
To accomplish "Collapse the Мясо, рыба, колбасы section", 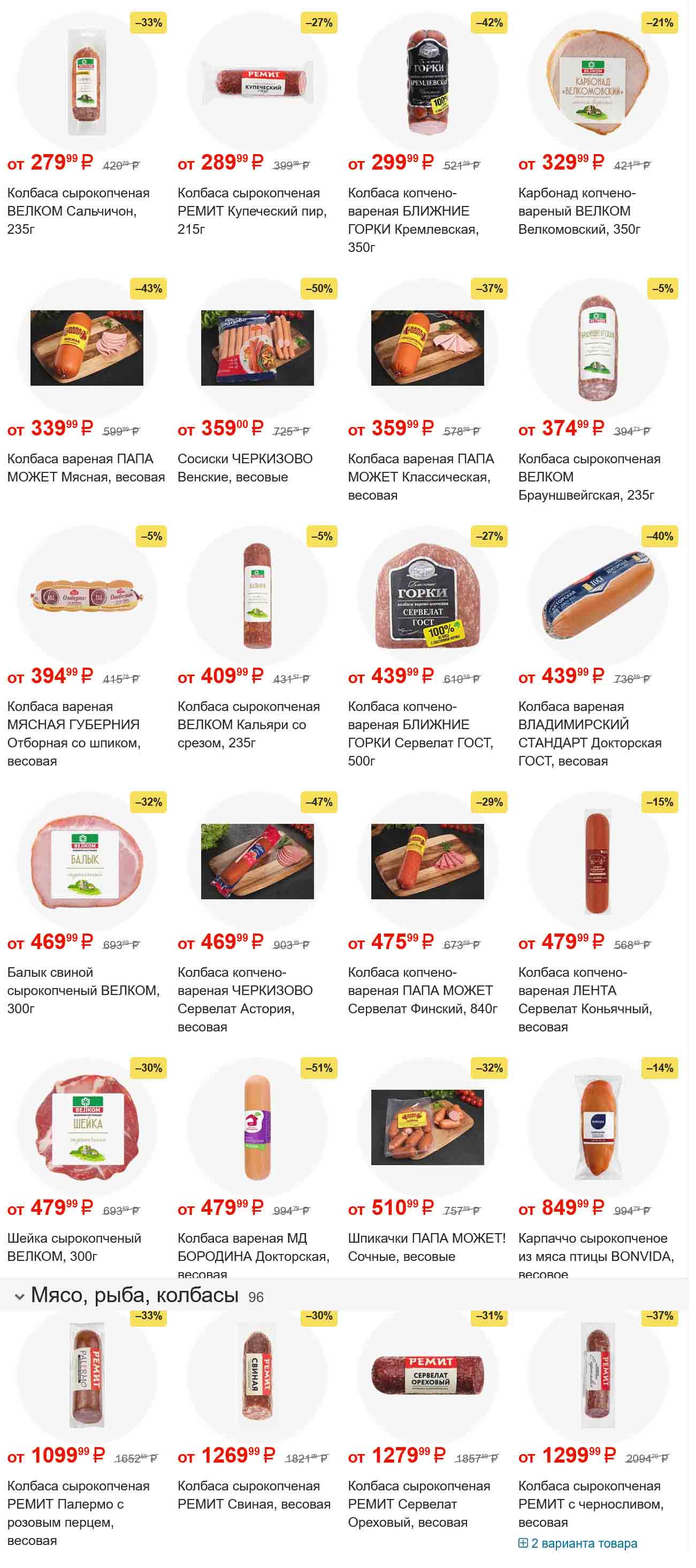I will (x=19, y=1297).
